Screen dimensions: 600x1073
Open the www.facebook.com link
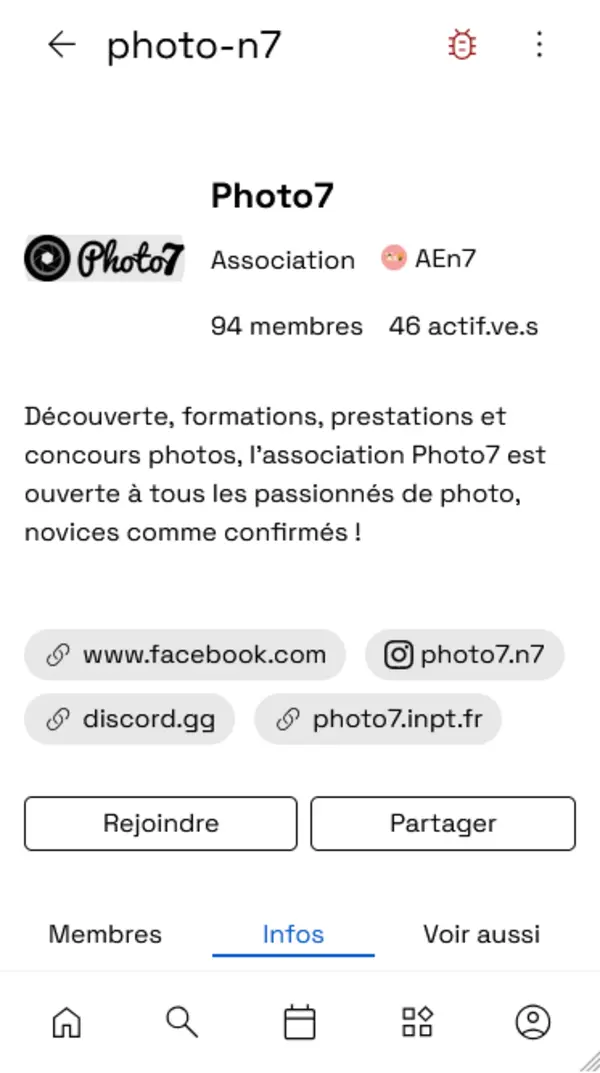click(x=185, y=656)
